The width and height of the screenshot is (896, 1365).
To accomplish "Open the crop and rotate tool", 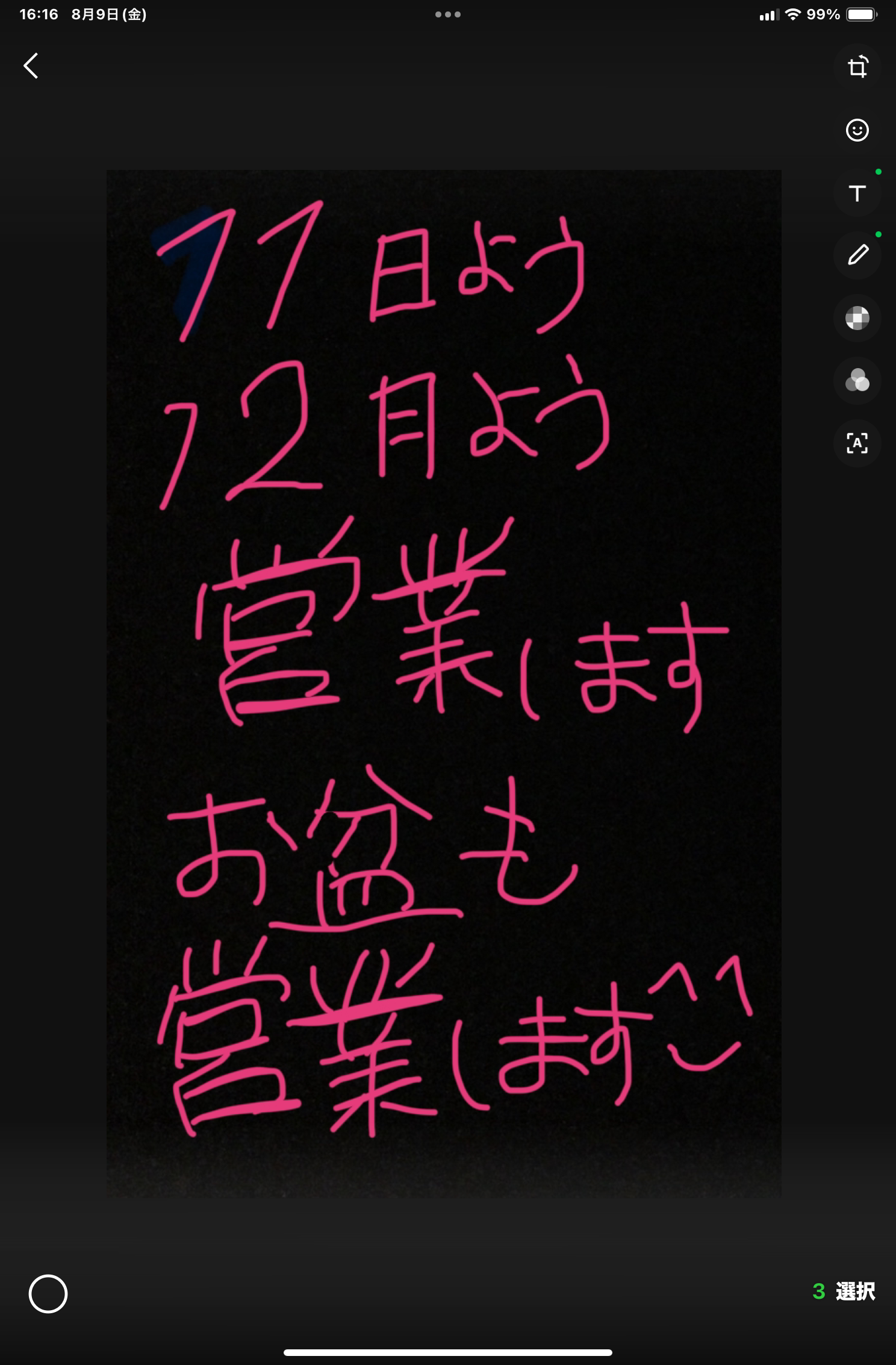I will tap(857, 67).
